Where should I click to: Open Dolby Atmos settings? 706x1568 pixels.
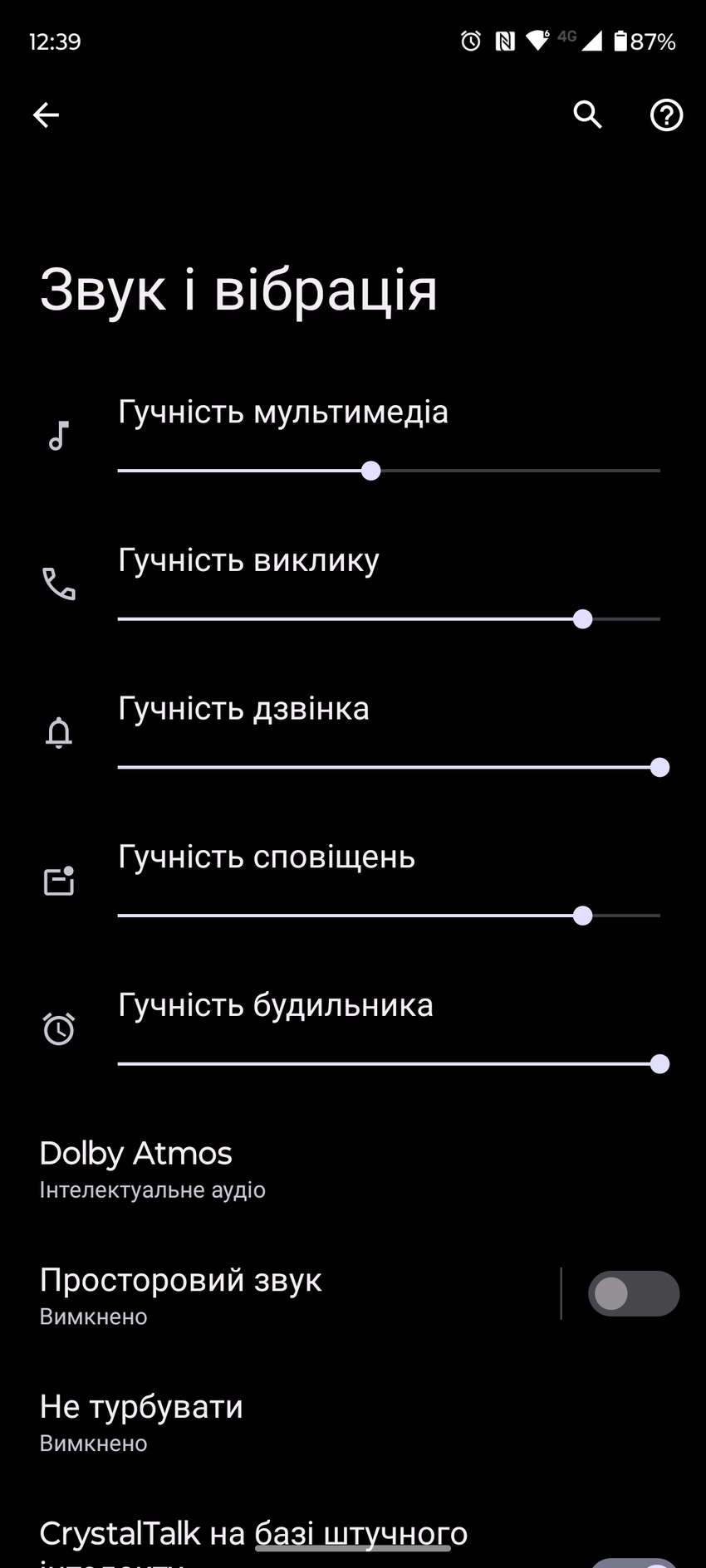point(249,1169)
